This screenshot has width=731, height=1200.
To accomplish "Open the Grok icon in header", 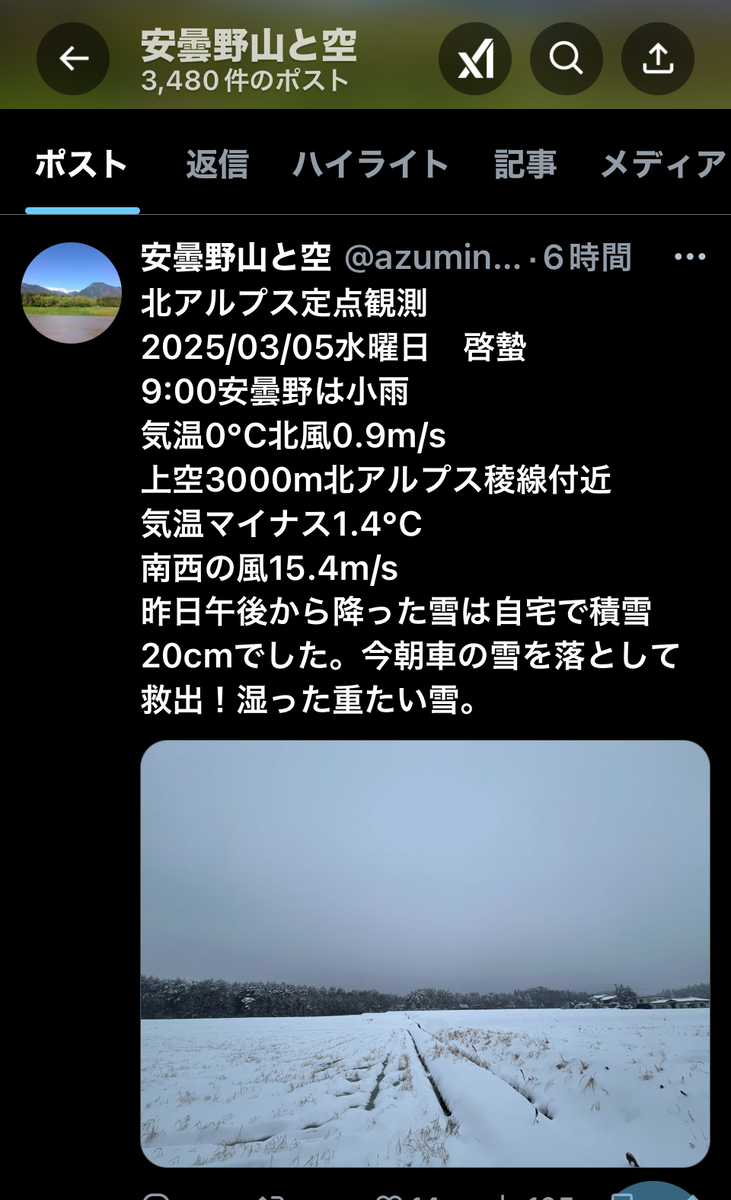I will pos(475,60).
